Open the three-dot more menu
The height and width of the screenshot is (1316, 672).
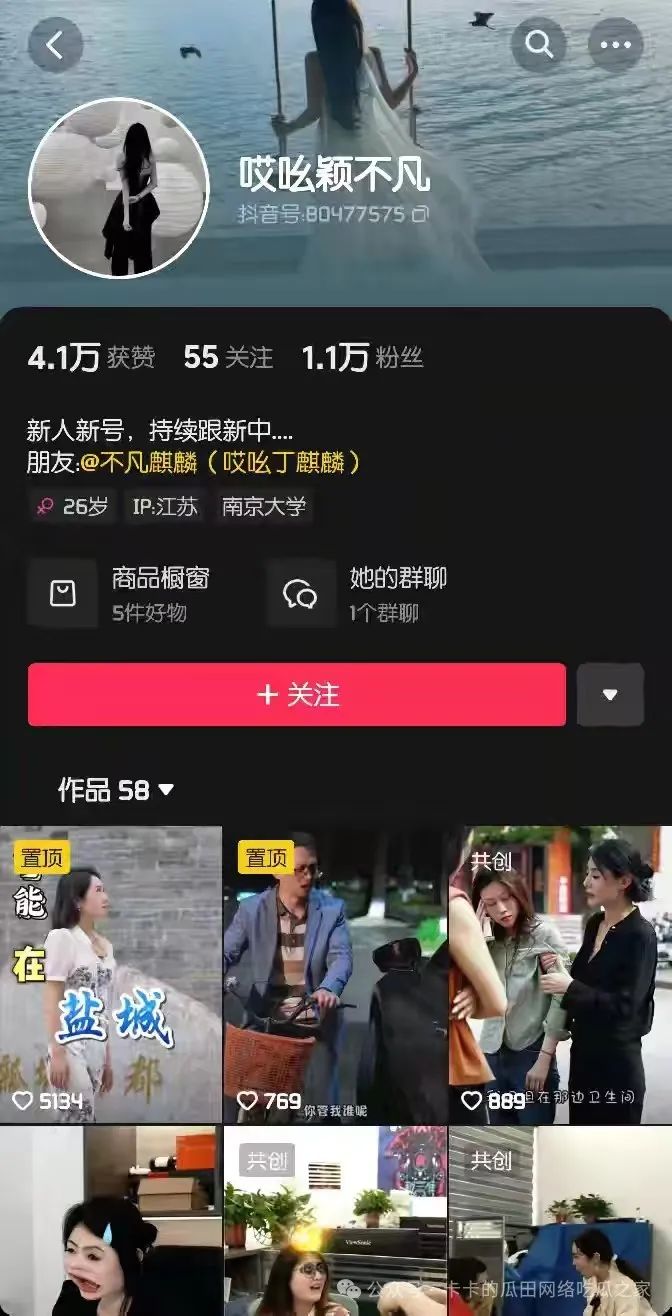(614, 45)
